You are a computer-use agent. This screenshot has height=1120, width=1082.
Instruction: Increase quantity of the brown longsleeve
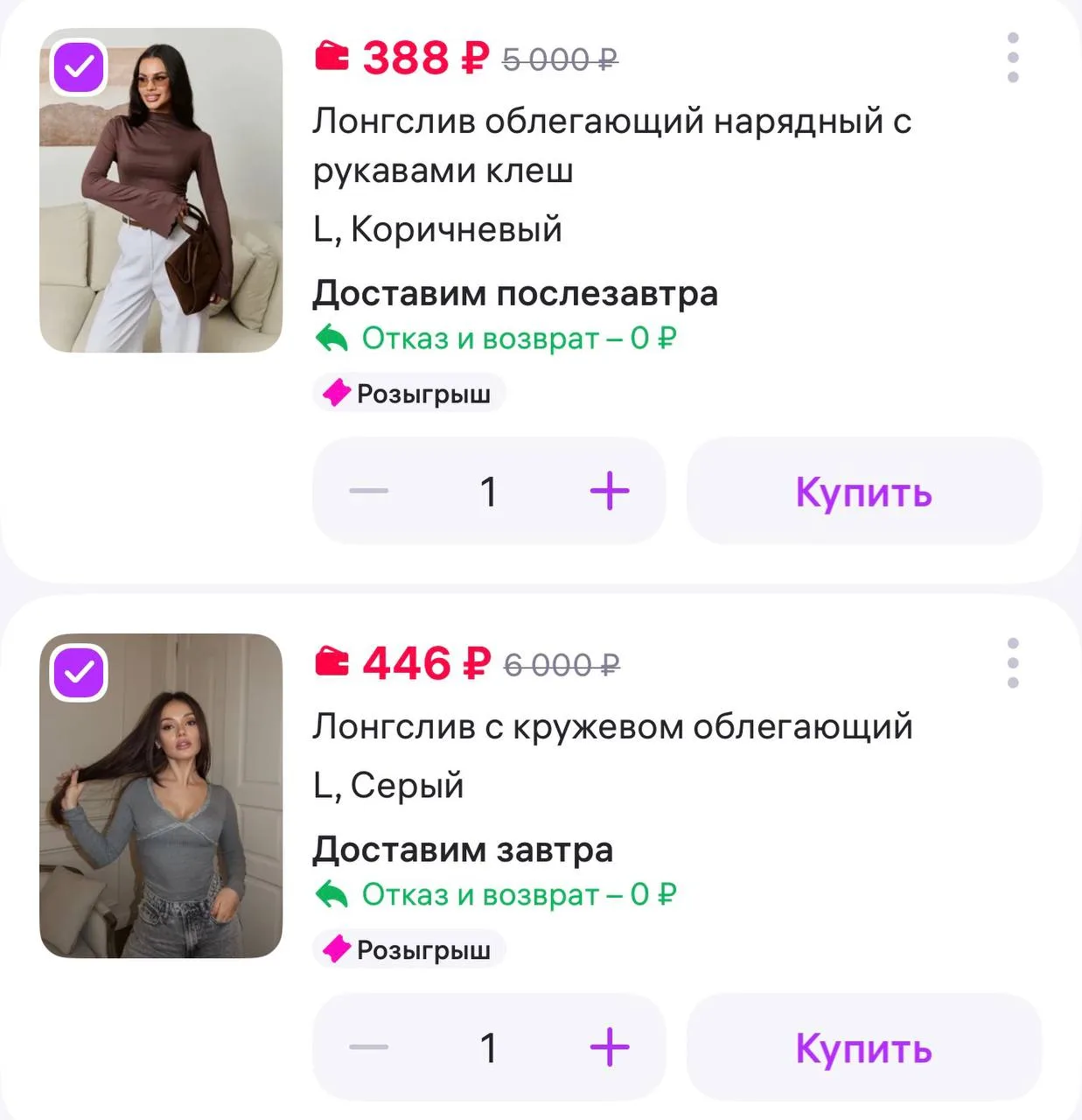pyautogui.click(x=610, y=491)
